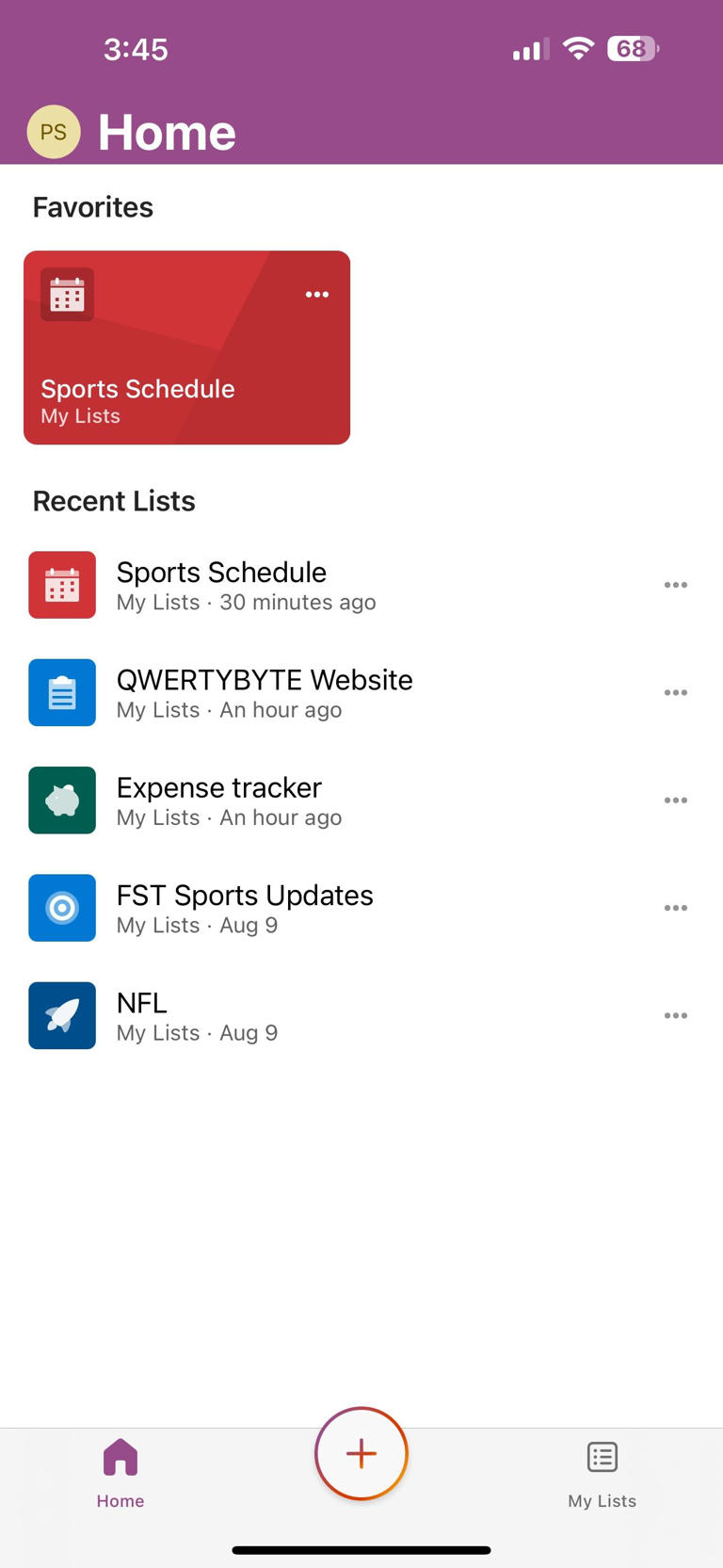
Task: Tap the Home house icon
Action: pyautogui.click(x=120, y=1457)
